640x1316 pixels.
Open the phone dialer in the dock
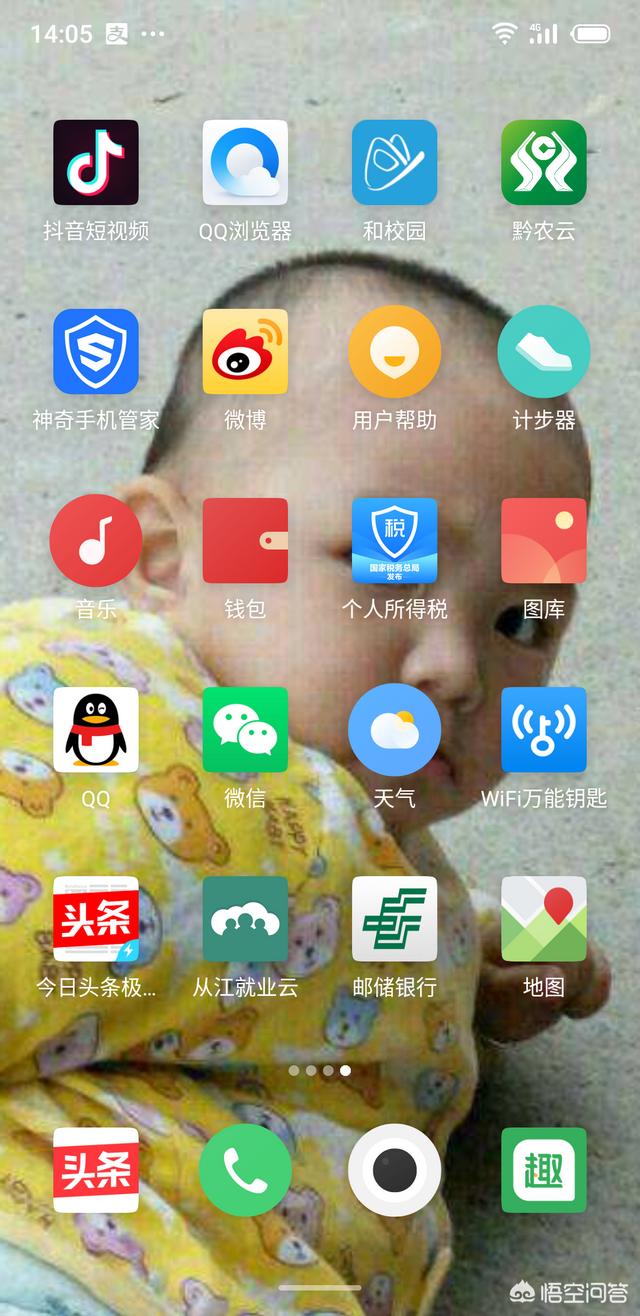click(245, 1169)
